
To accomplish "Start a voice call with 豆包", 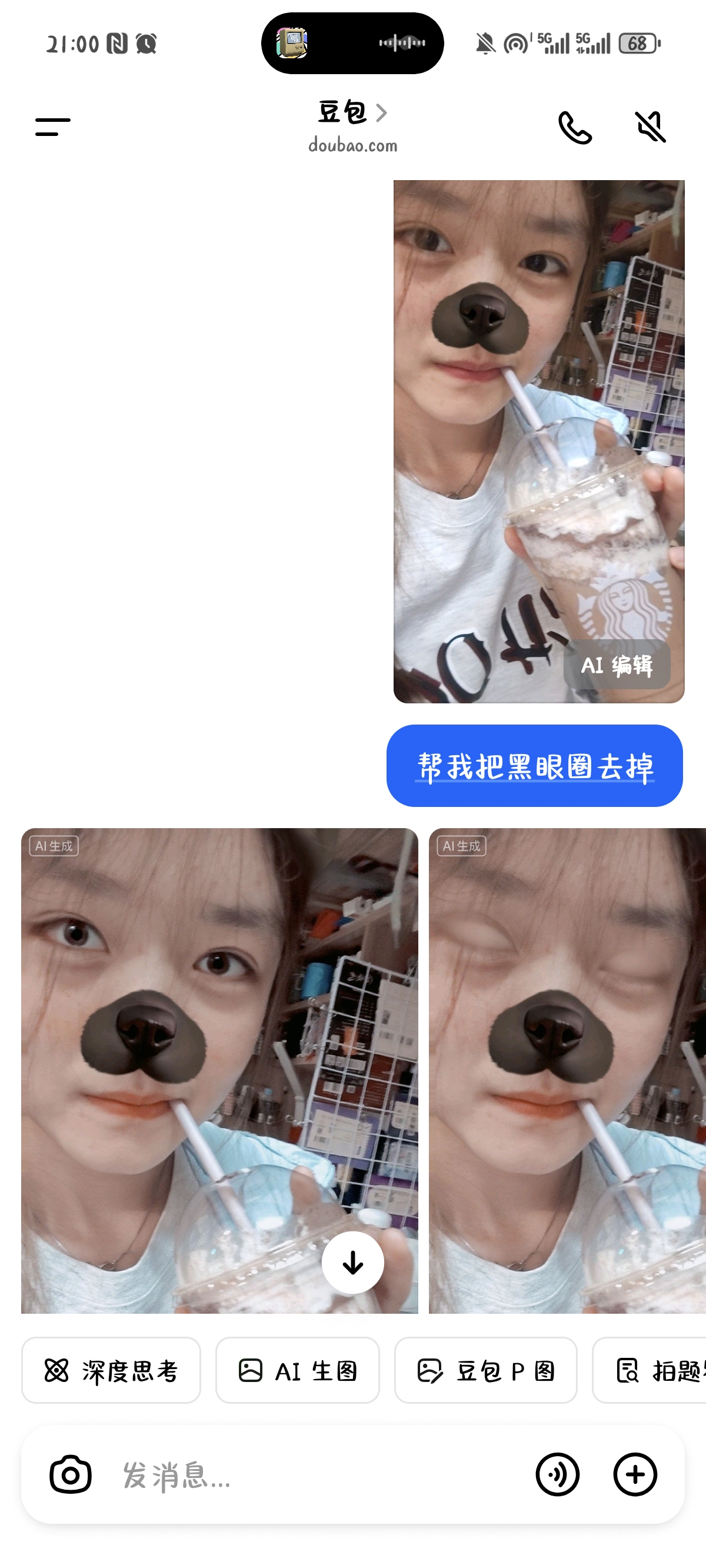I will 575,127.
